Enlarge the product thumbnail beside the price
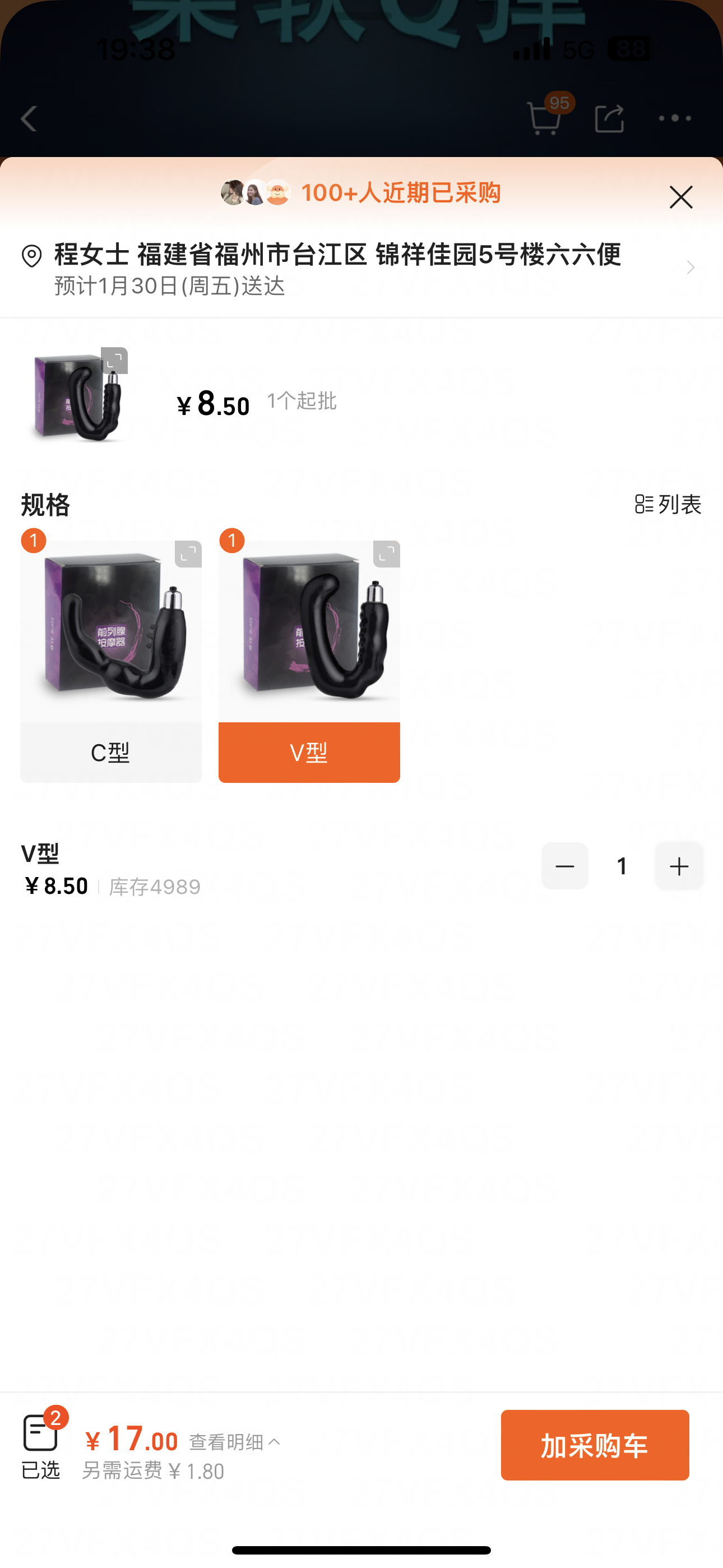The image size is (723, 1568). tap(114, 361)
